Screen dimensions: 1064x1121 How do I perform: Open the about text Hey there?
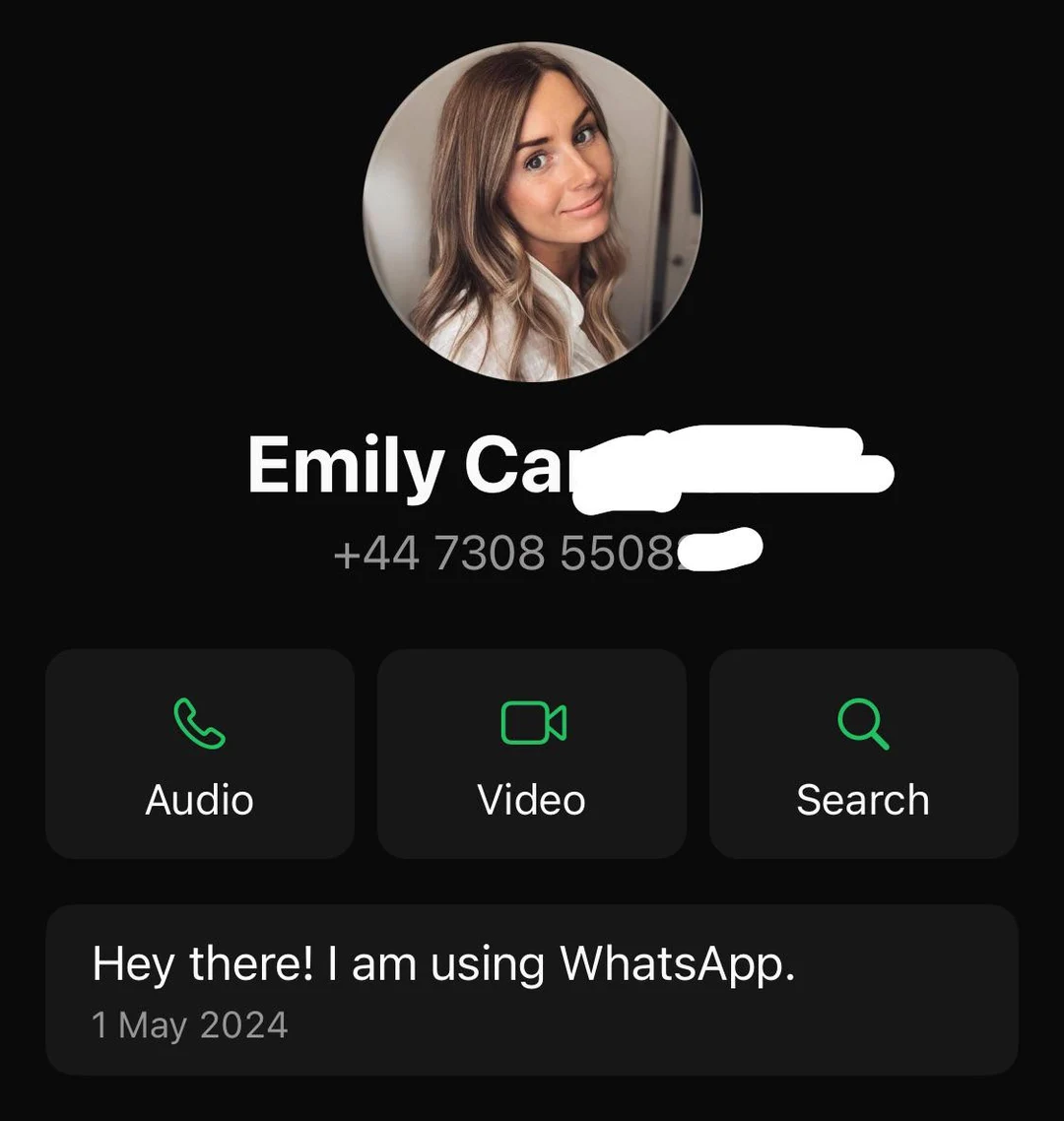point(445,963)
